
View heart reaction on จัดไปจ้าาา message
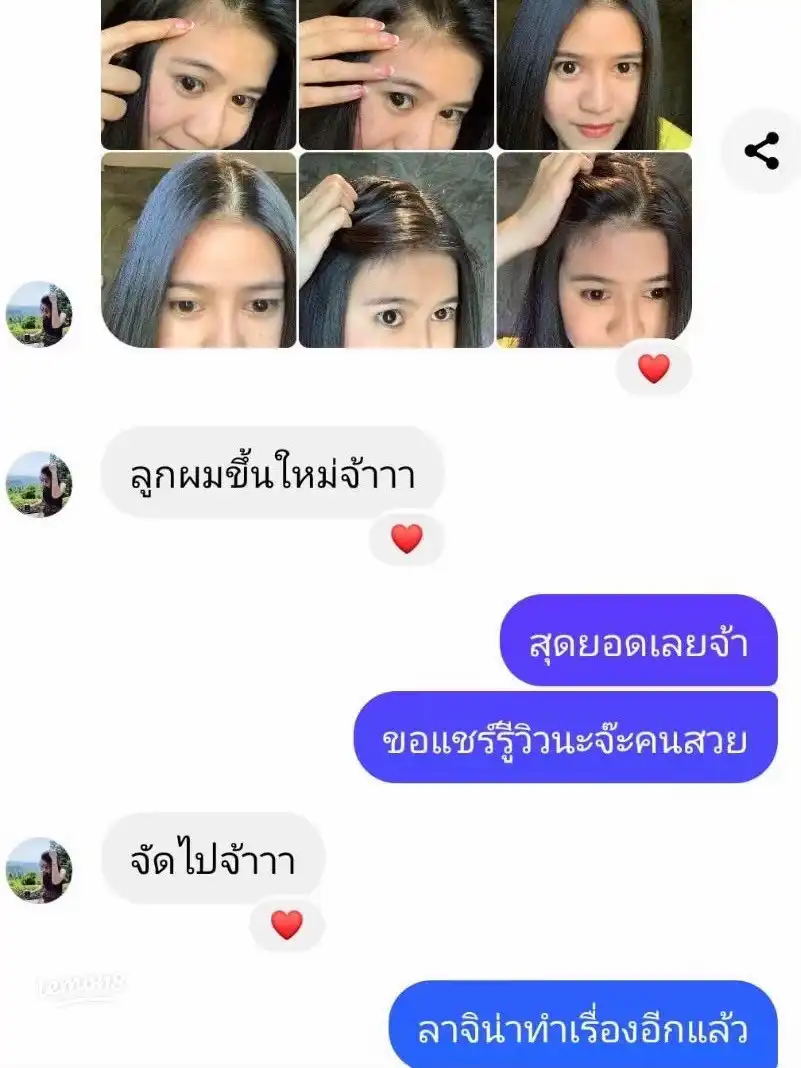tap(287, 925)
